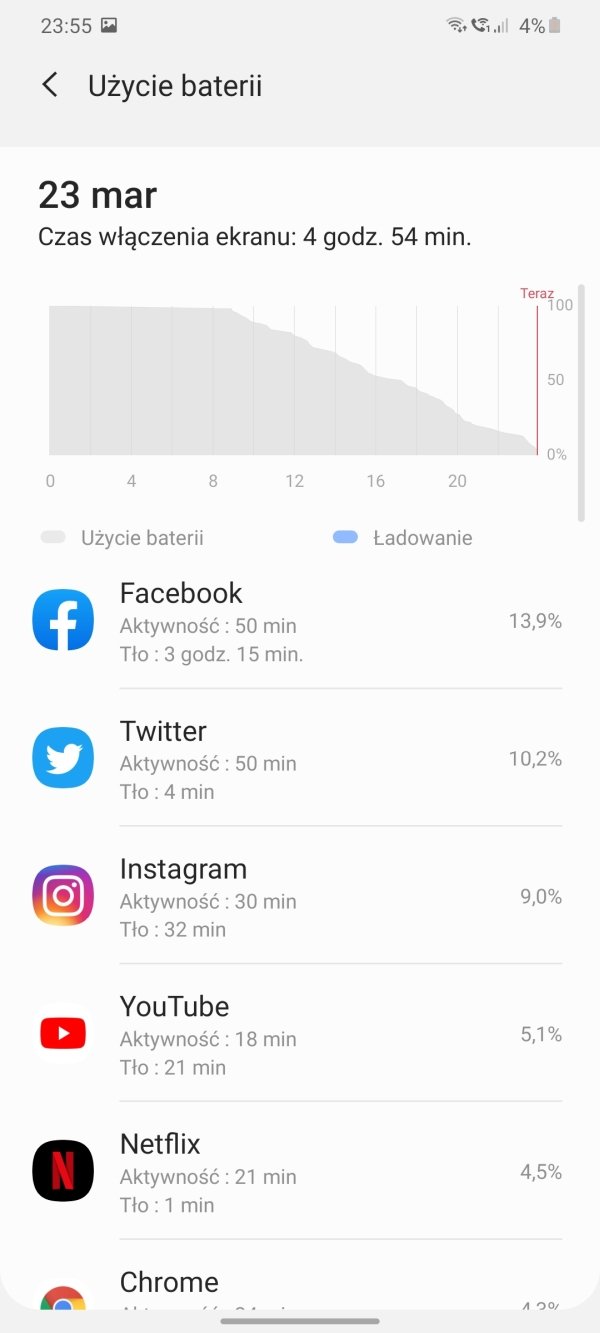The image size is (600, 1333).
Task: Open Instagram battery usage details
Action: pos(300,896)
